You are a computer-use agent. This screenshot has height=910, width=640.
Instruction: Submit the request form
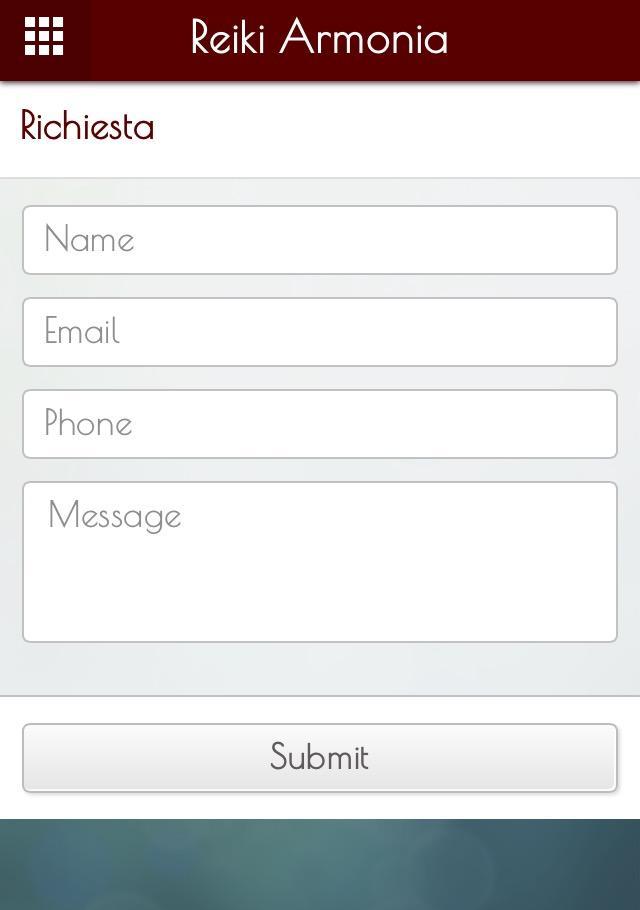click(x=320, y=758)
